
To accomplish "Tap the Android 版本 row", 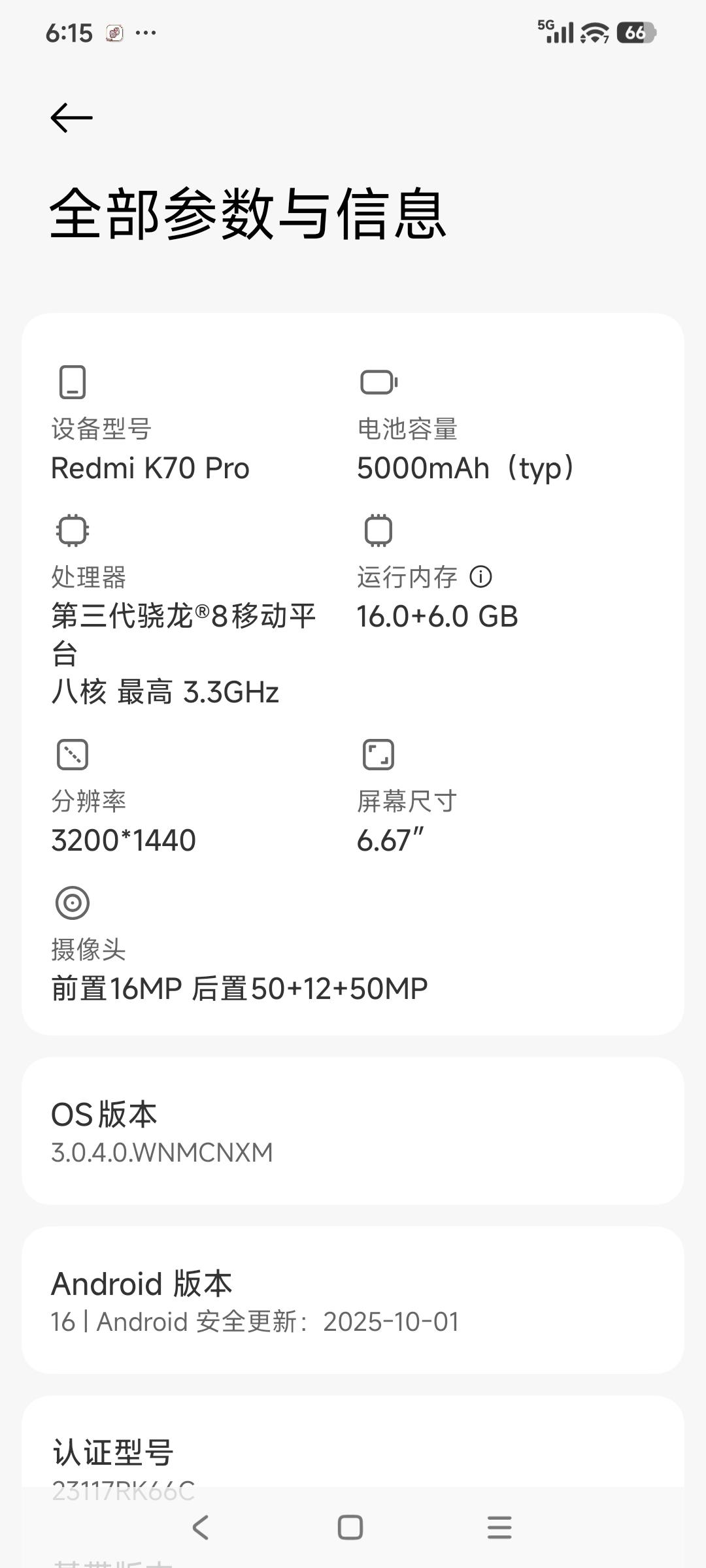I will (x=353, y=1300).
